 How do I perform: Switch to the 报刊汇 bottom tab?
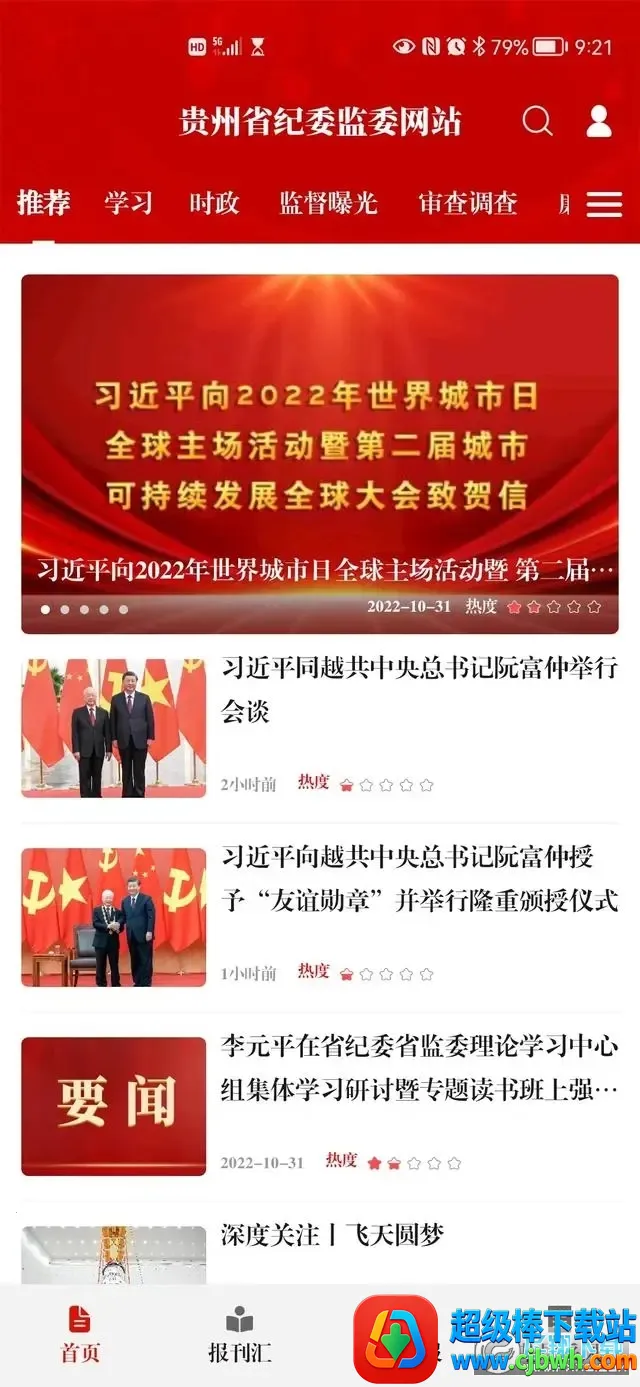239,1334
